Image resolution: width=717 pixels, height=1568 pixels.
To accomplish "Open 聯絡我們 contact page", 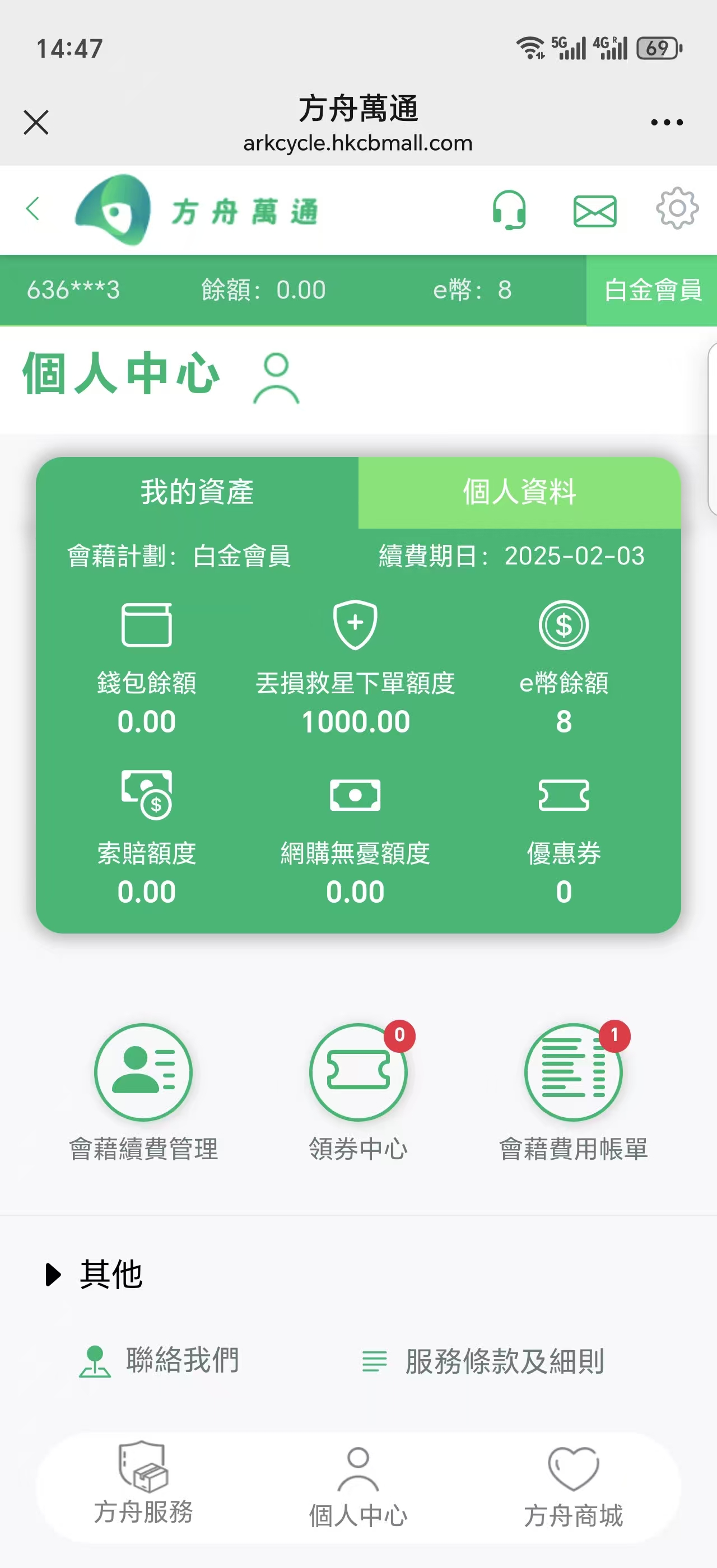I will coord(160,1360).
